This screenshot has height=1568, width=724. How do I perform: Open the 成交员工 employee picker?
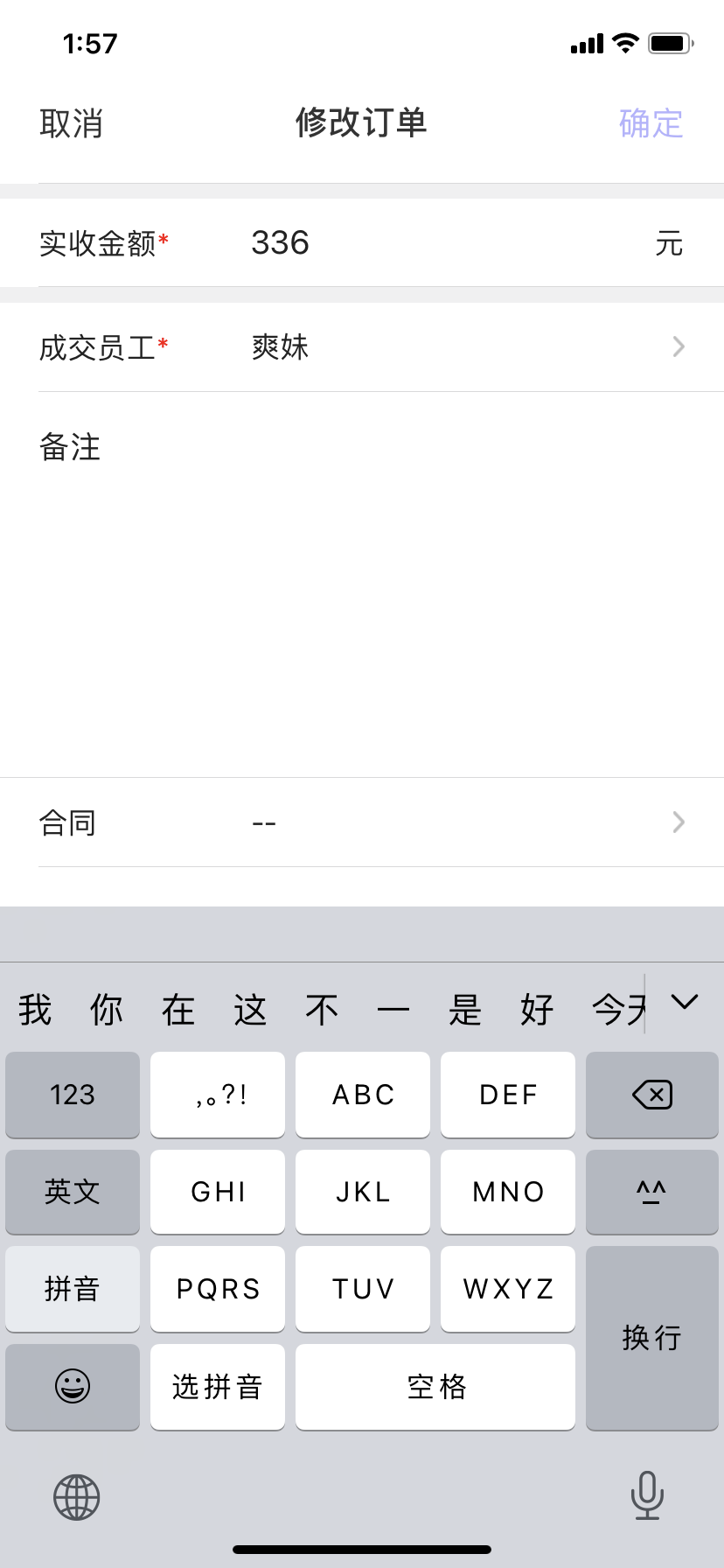[x=362, y=347]
